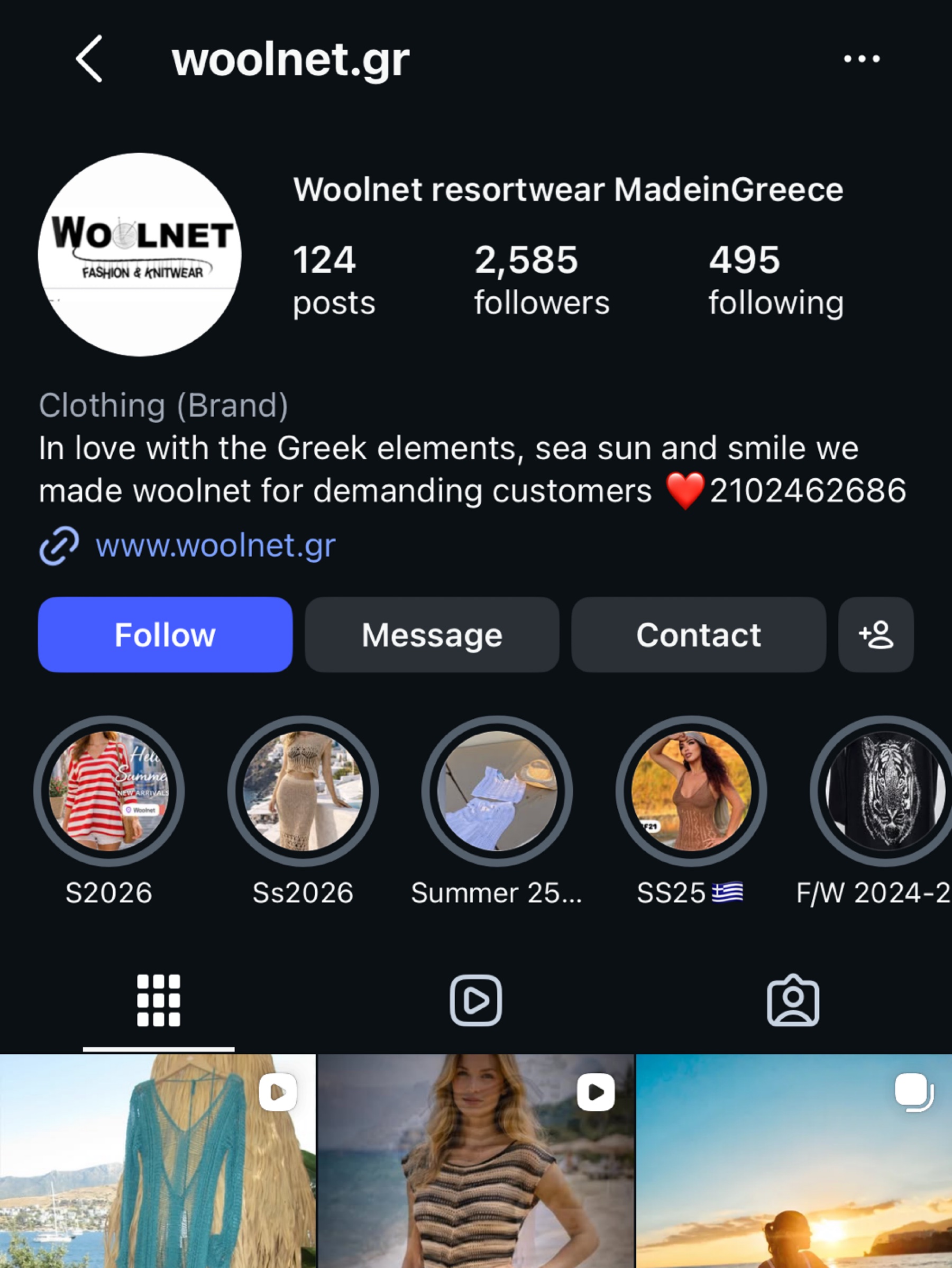Open the teal knit cover-up reel
The width and height of the screenshot is (952, 1268).
point(158,1161)
